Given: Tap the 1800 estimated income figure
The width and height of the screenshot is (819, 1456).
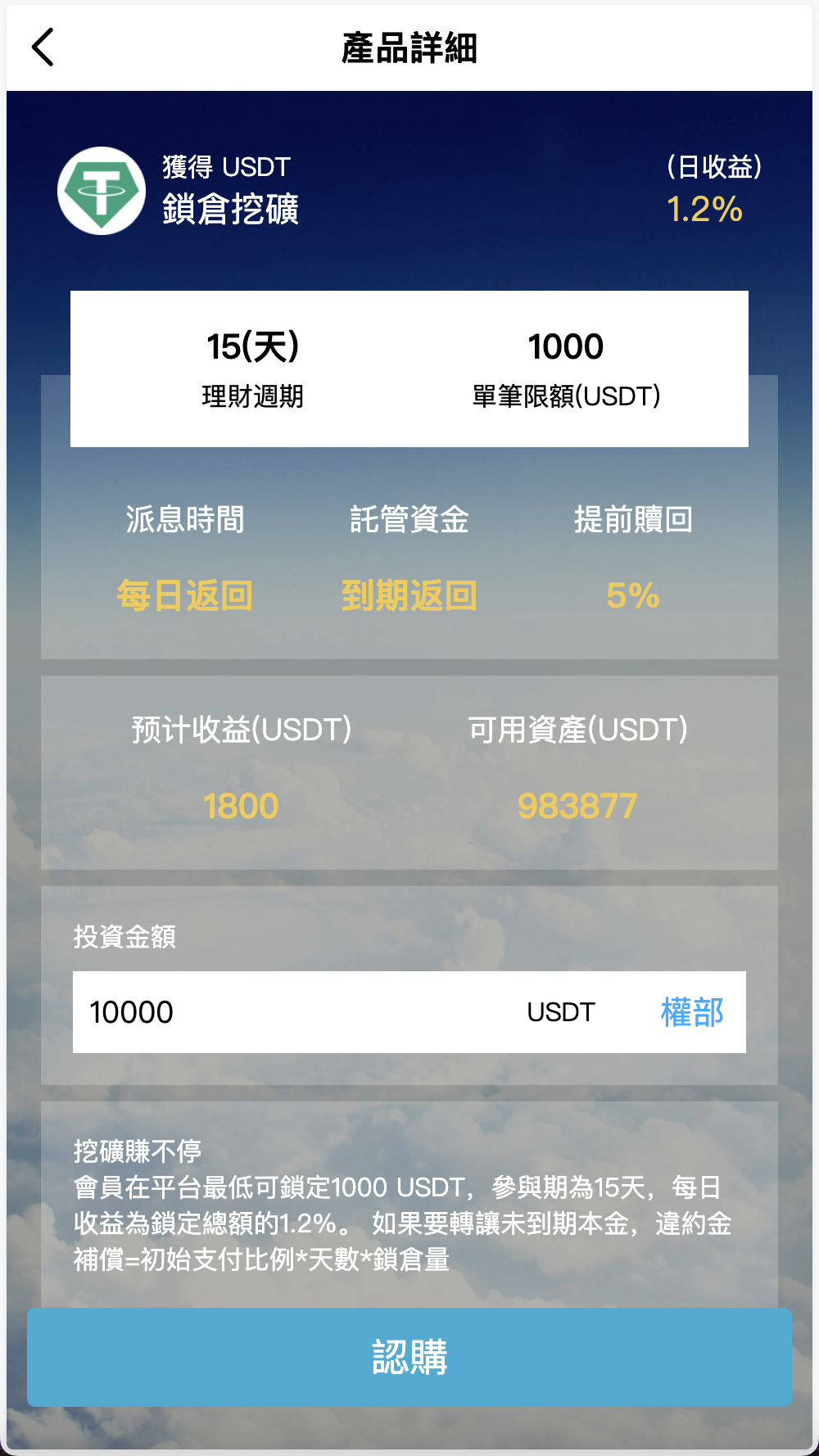Looking at the screenshot, I should pos(240,806).
